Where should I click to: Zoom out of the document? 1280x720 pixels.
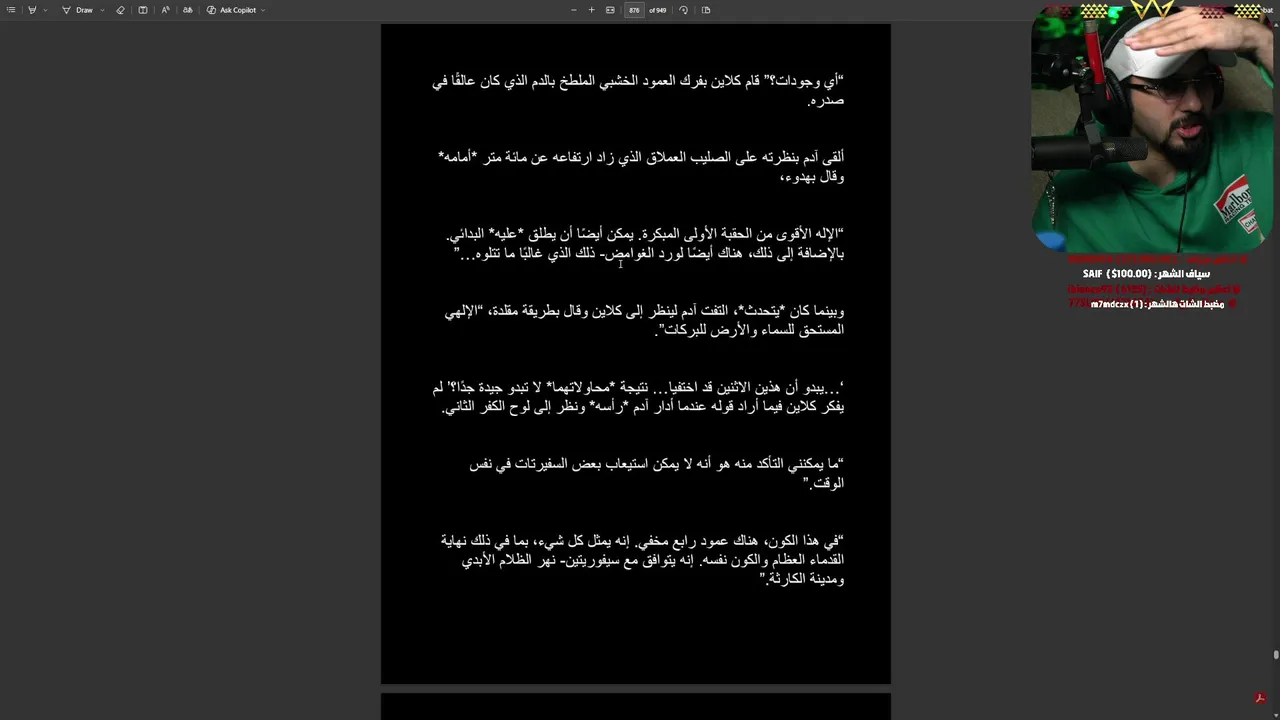tap(573, 10)
